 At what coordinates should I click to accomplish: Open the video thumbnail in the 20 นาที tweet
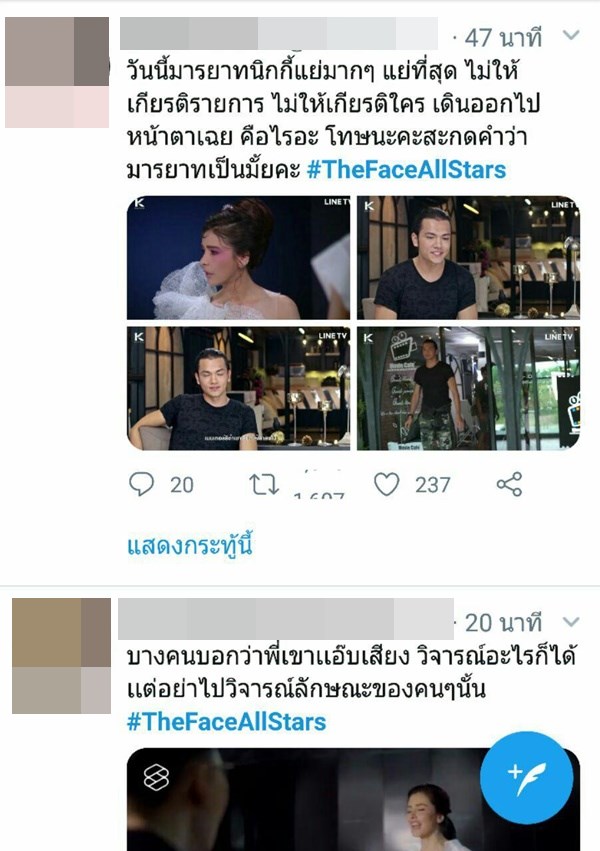click(300, 800)
